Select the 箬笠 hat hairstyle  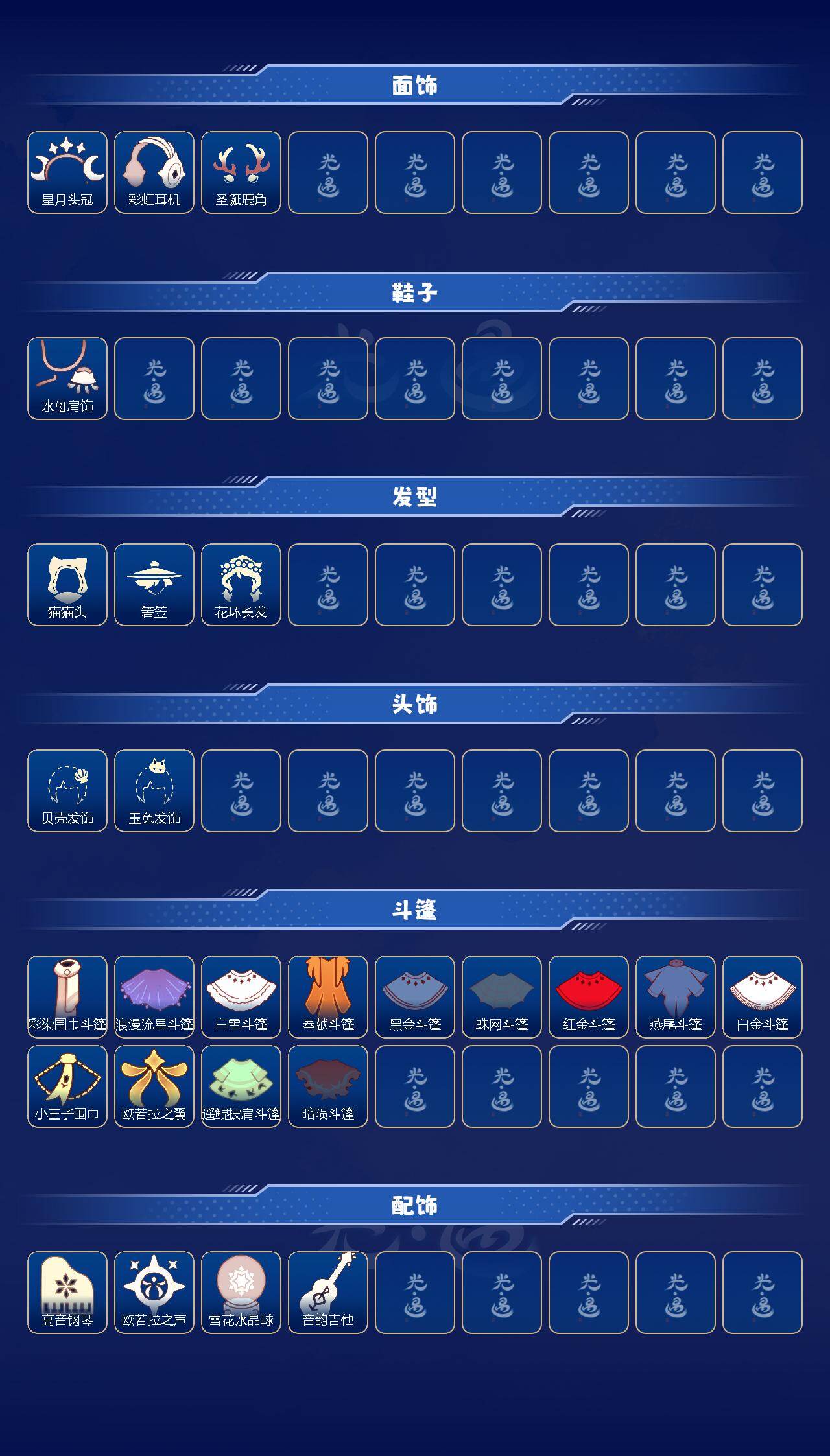154,583
